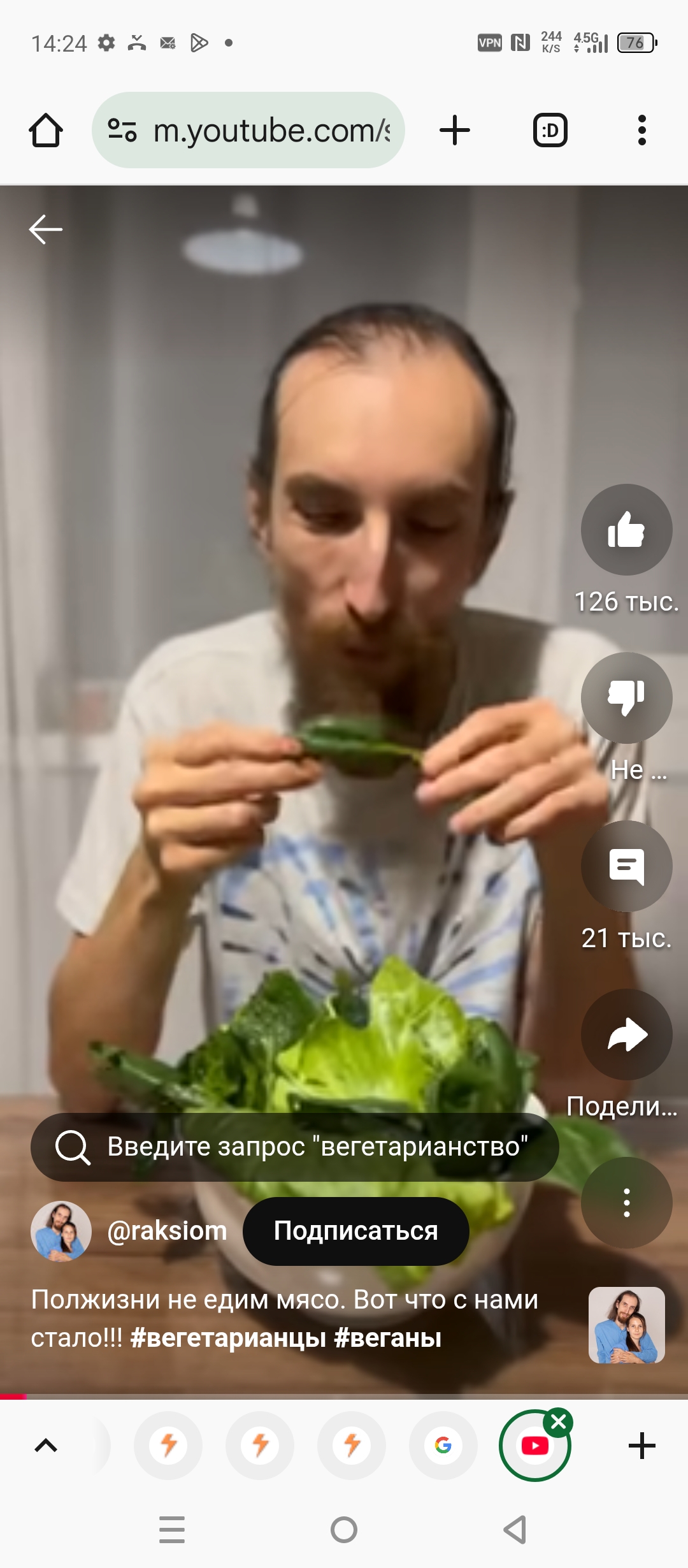Dislike this Shorts video

(x=626, y=698)
